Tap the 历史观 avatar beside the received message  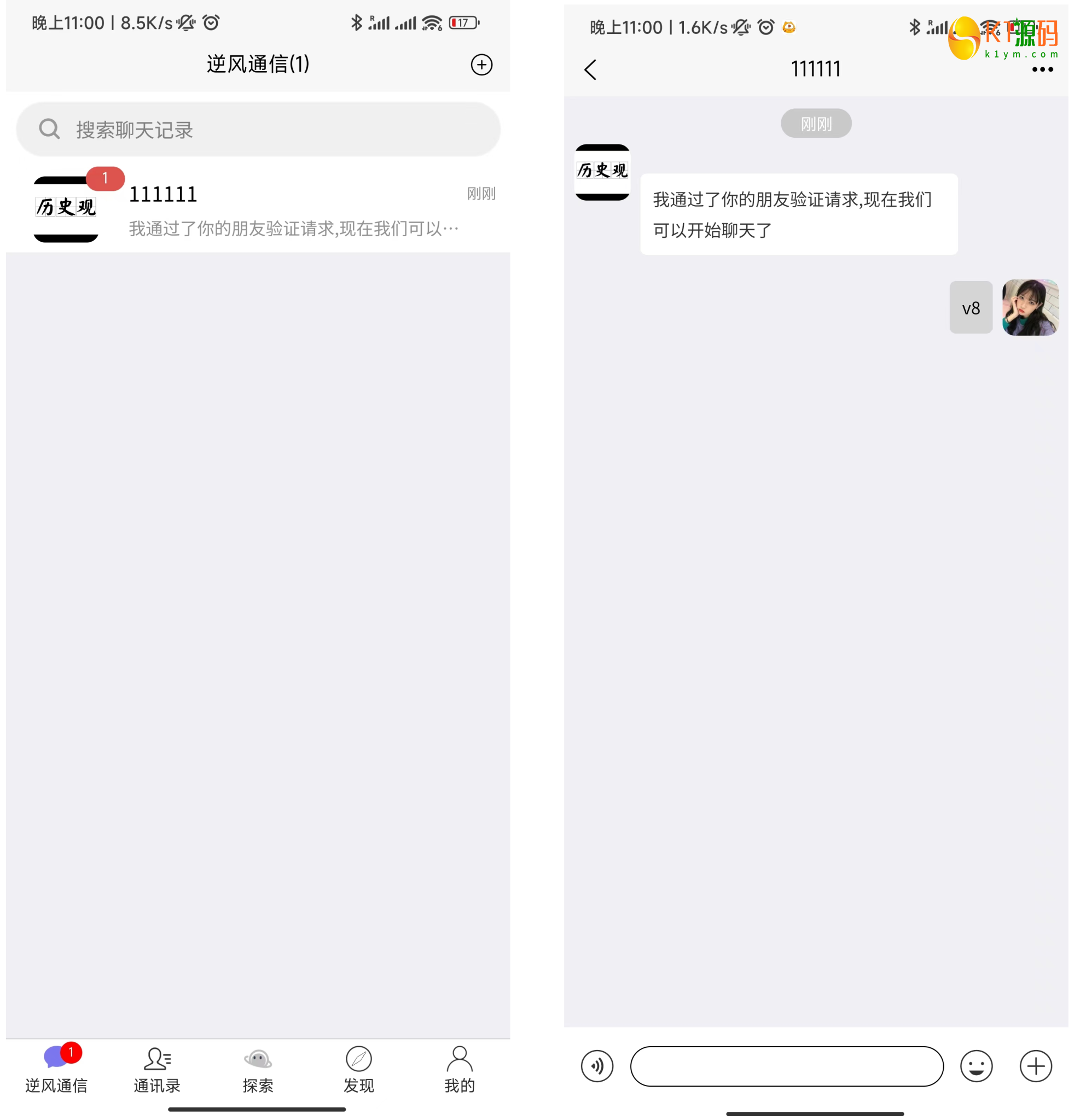pos(602,172)
